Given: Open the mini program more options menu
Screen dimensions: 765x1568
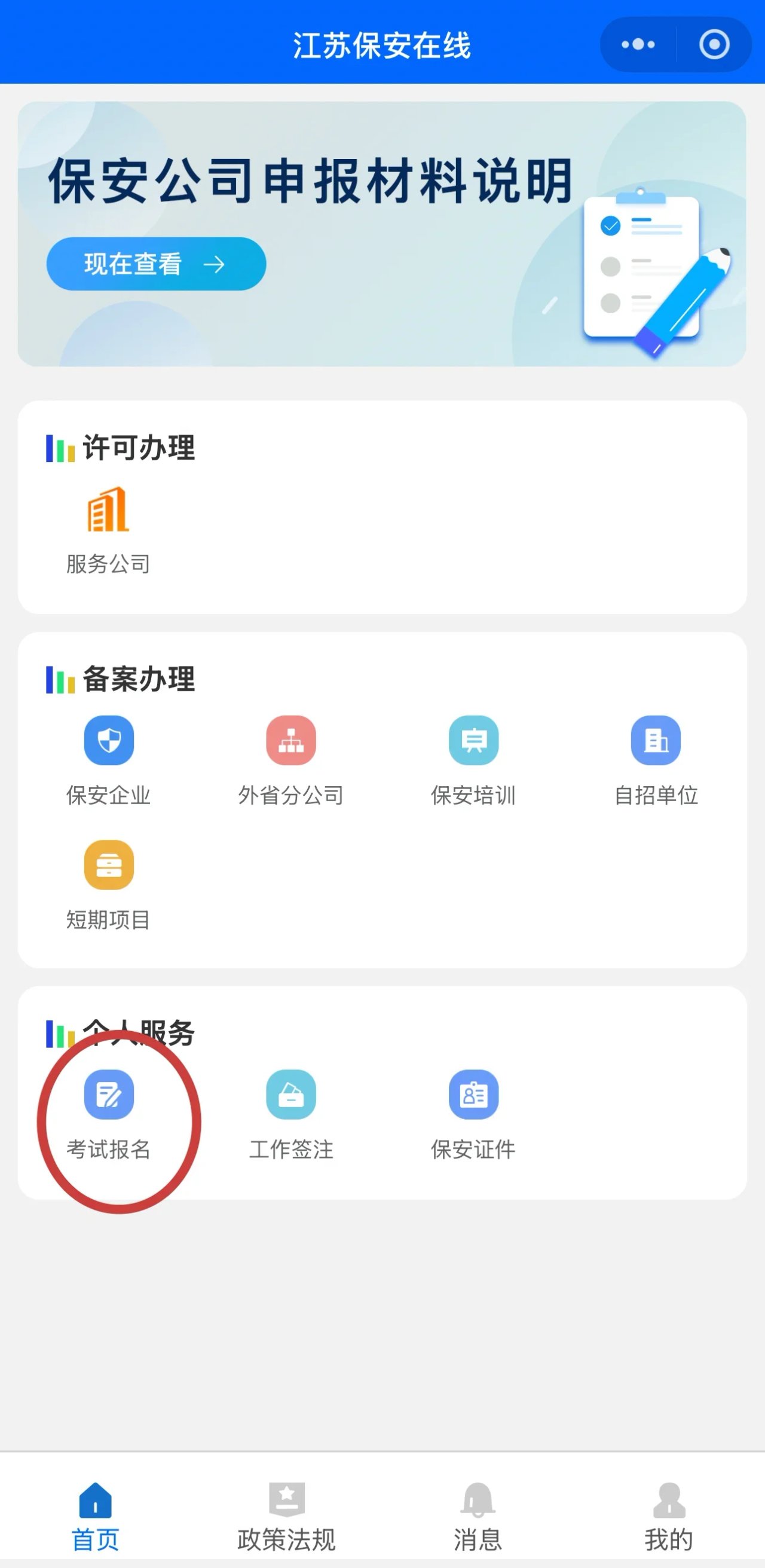Looking at the screenshot, I should [x=638, y=44].
